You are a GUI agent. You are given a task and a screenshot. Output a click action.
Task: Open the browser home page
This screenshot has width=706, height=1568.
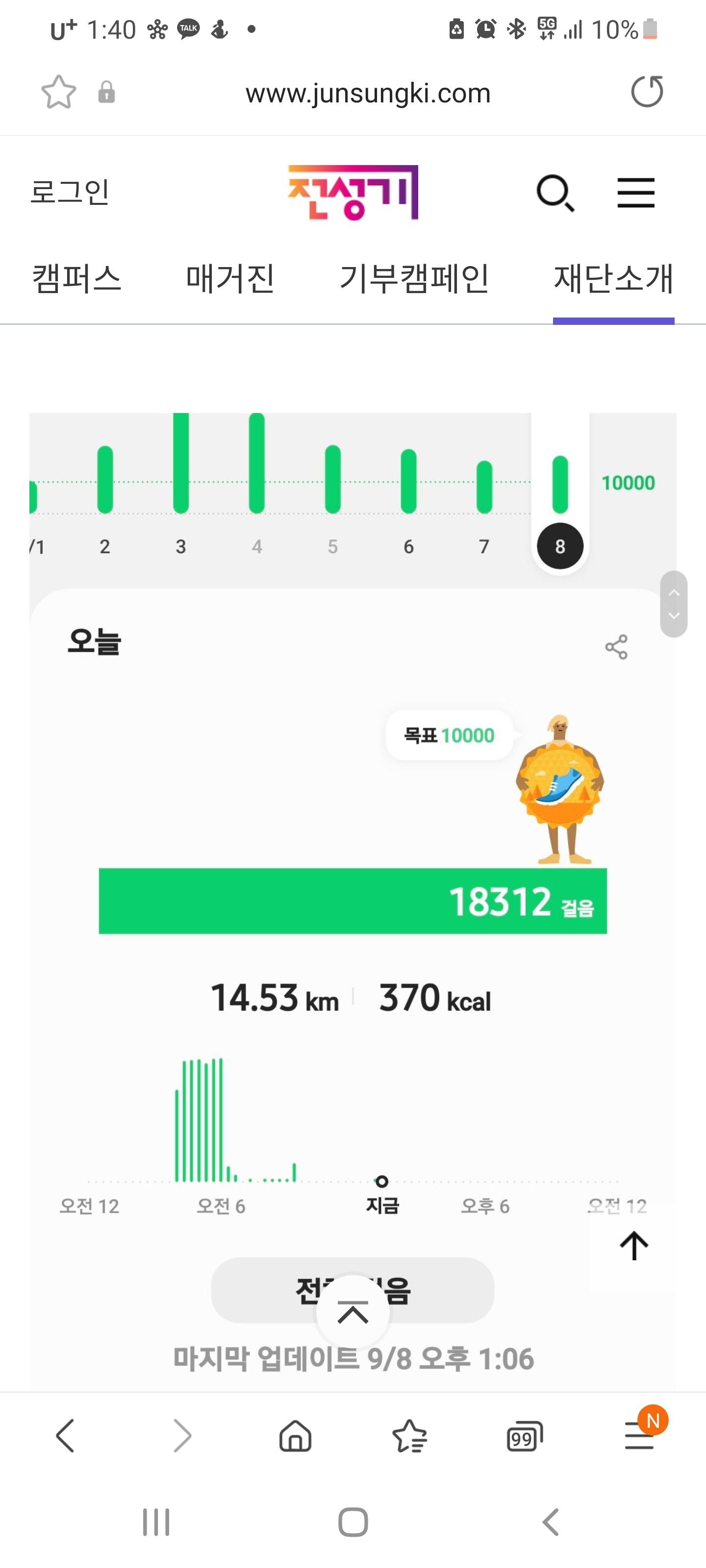(296, 1435)
